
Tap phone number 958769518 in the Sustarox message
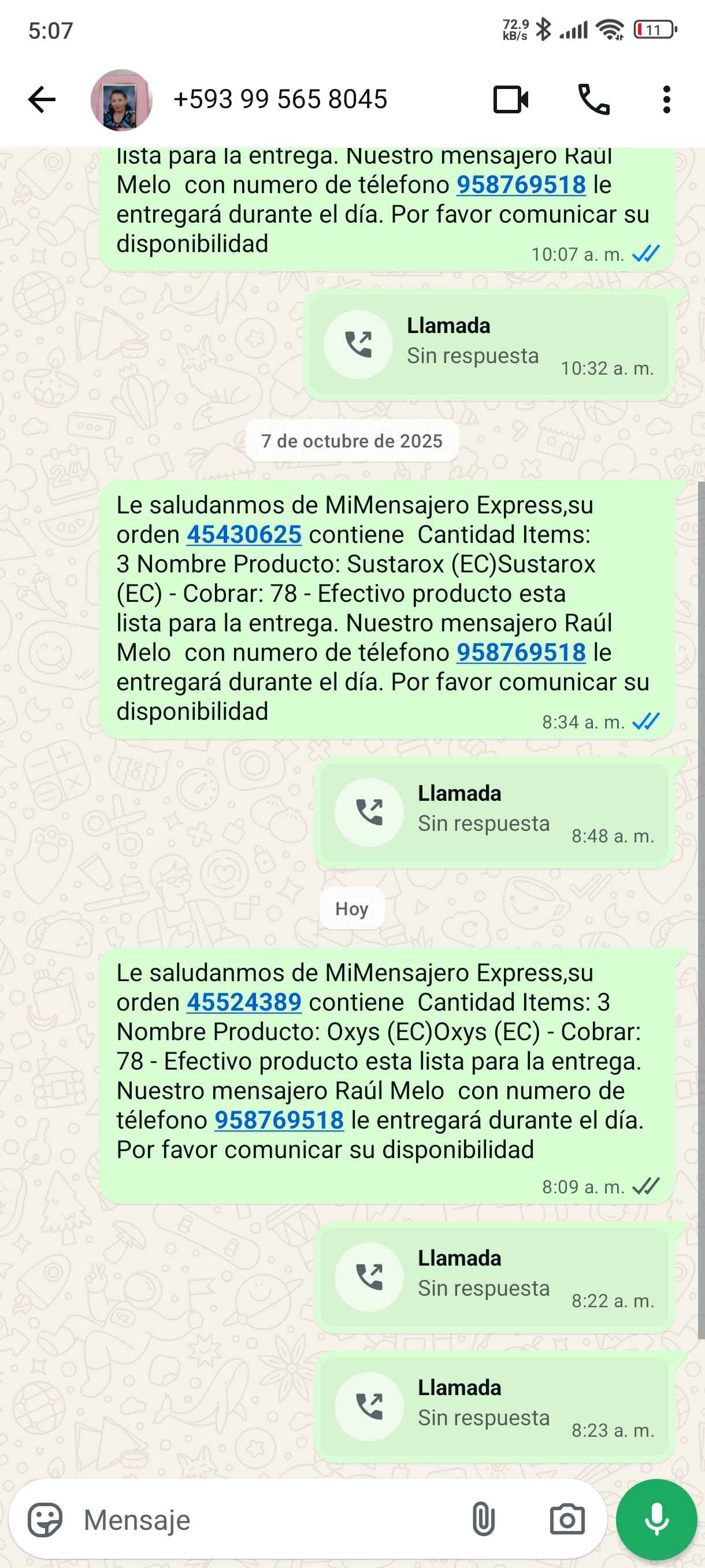[521, 653]
